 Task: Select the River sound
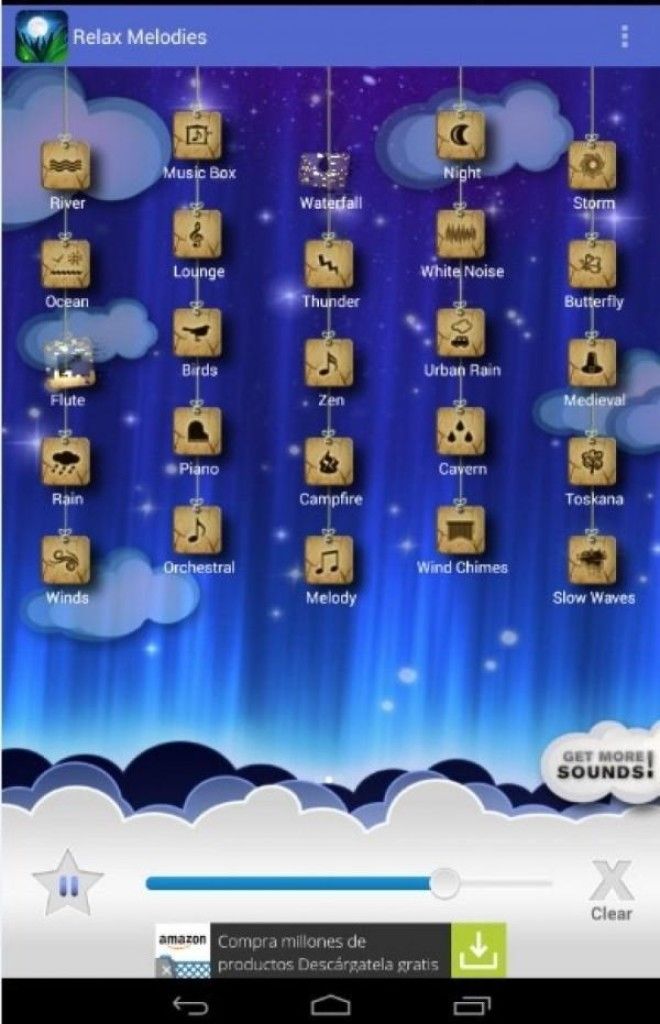(66, 166)
